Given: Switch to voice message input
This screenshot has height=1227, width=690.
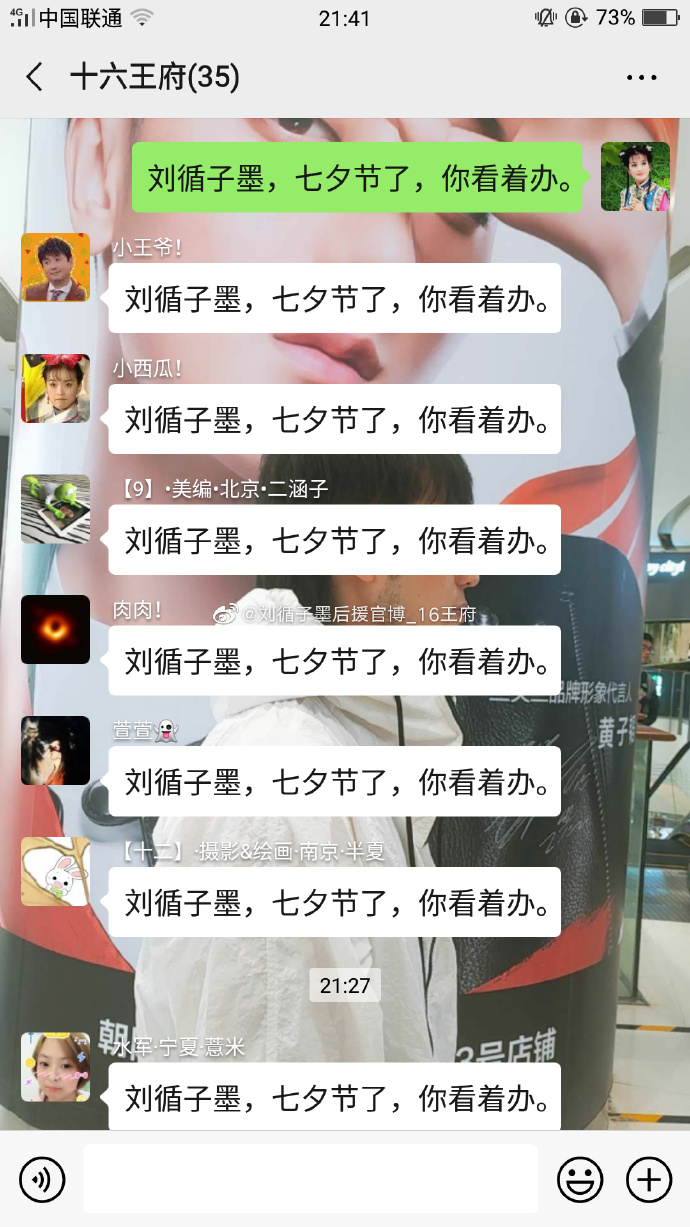Looking at the screenshot, I should [x=42, y=1179].
